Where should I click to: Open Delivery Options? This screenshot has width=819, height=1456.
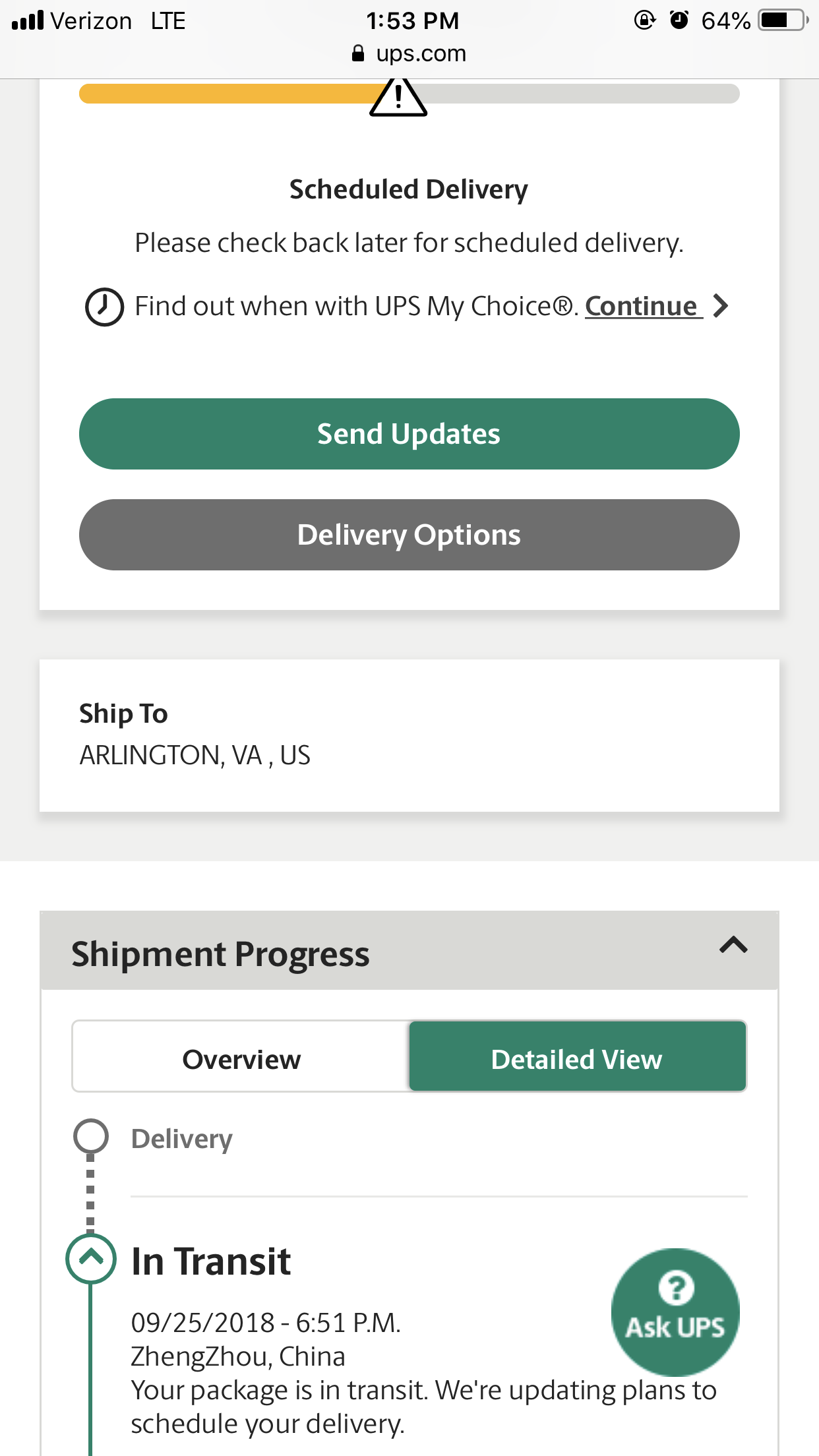[x=409, y=535]
